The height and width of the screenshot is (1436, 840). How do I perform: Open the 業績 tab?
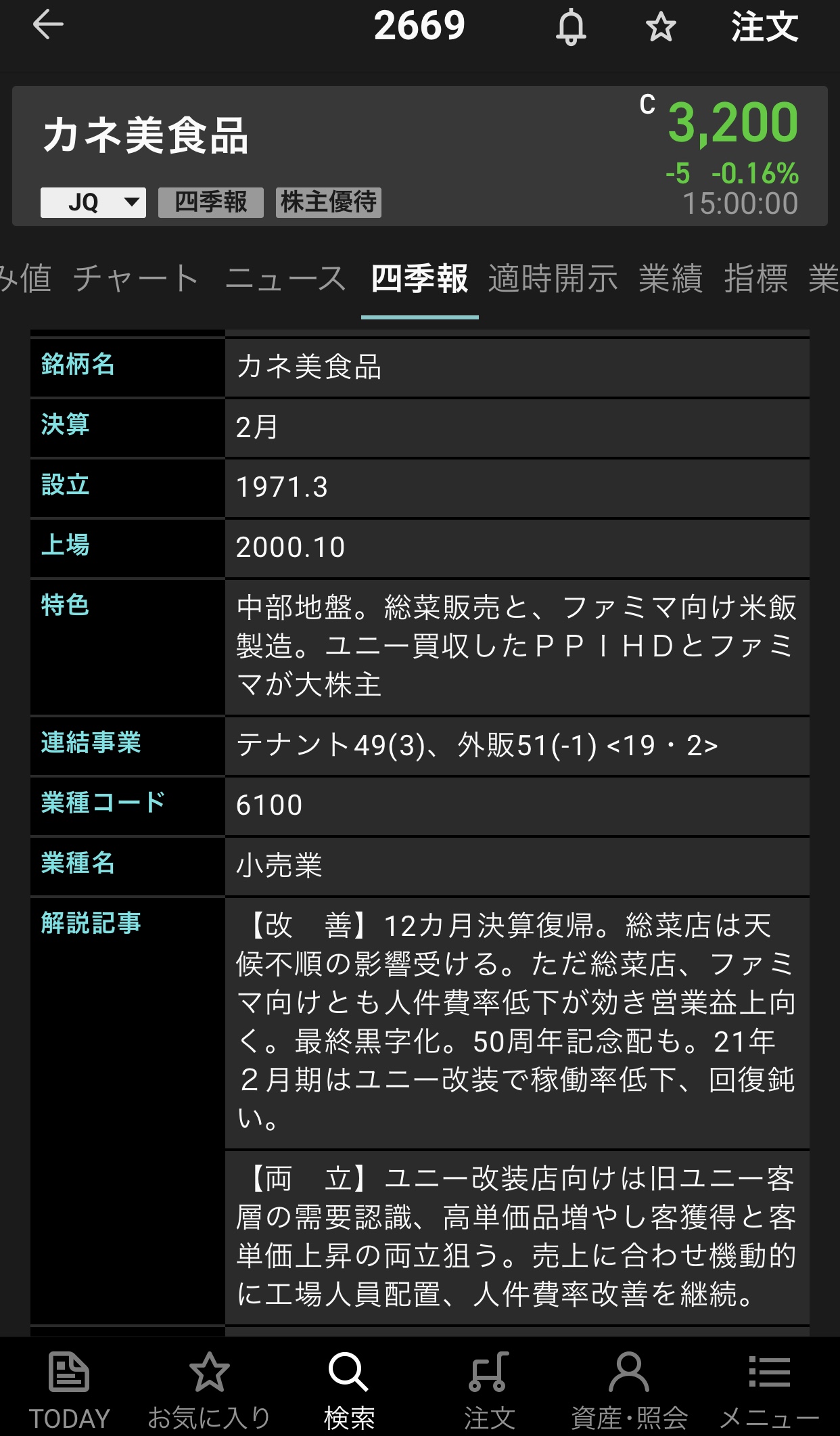point(671,279)
